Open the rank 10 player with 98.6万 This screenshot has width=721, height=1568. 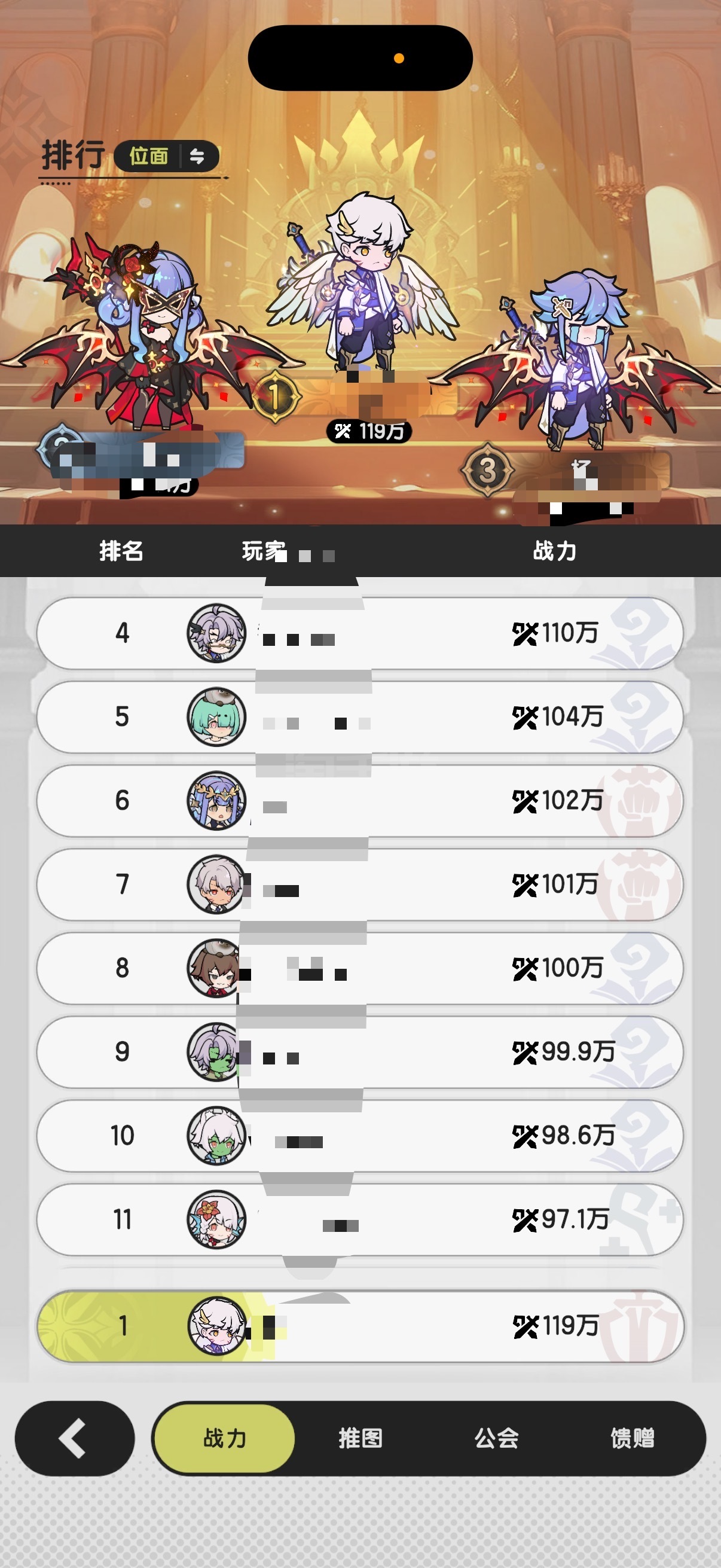359,1136
